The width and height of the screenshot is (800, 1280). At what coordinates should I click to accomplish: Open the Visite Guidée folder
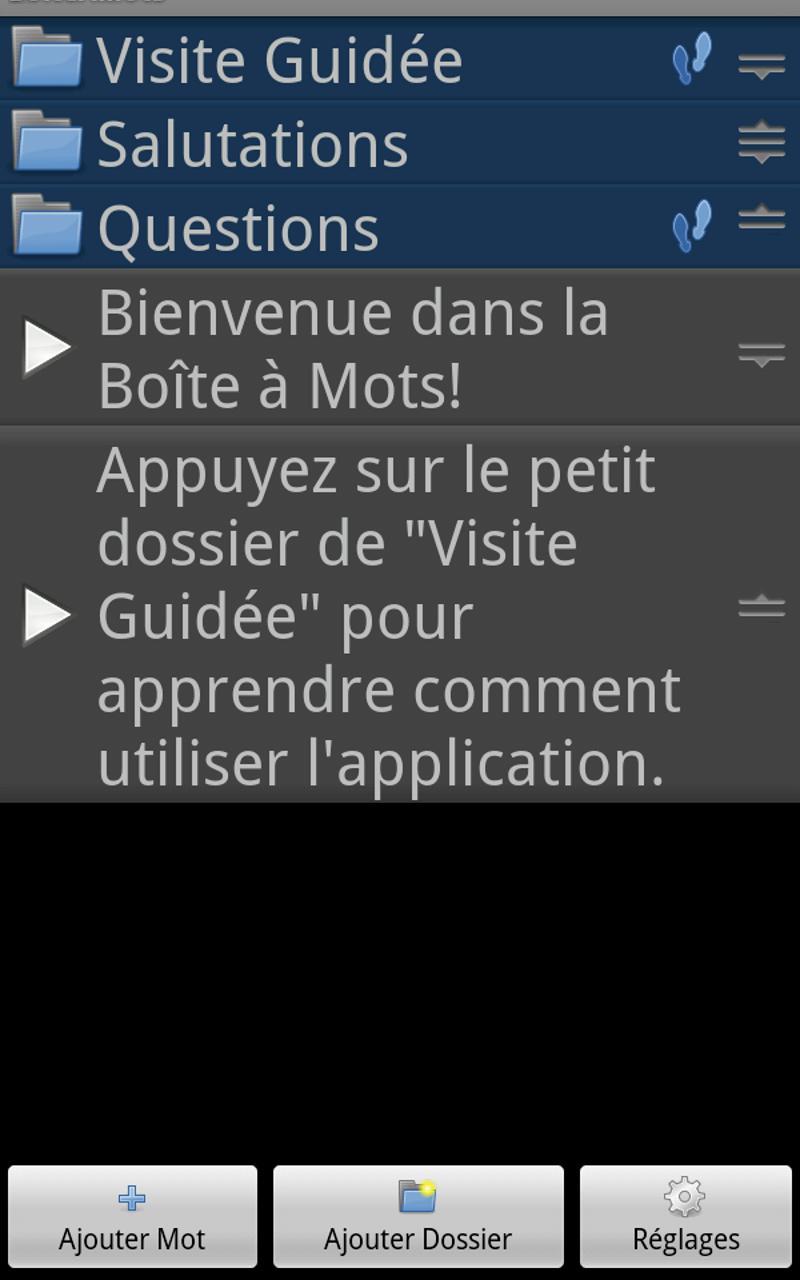click(47, 59)
